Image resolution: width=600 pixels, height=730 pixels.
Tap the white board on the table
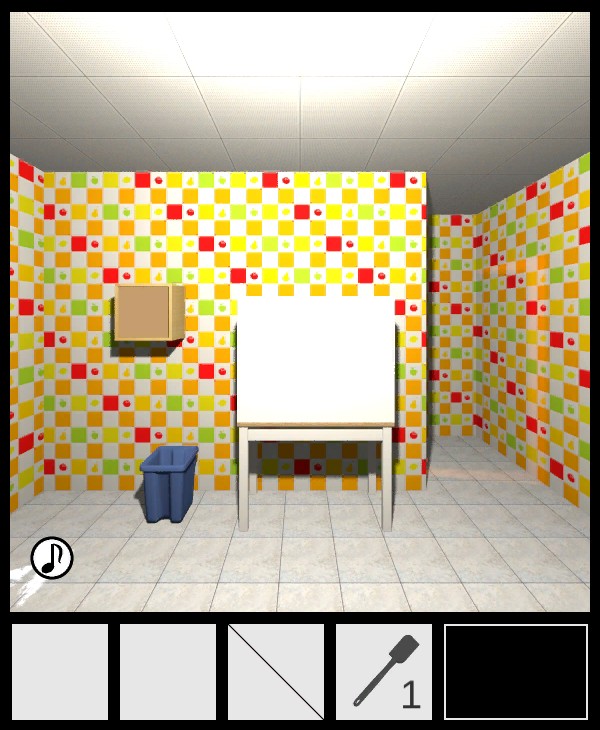pos(315,361)
